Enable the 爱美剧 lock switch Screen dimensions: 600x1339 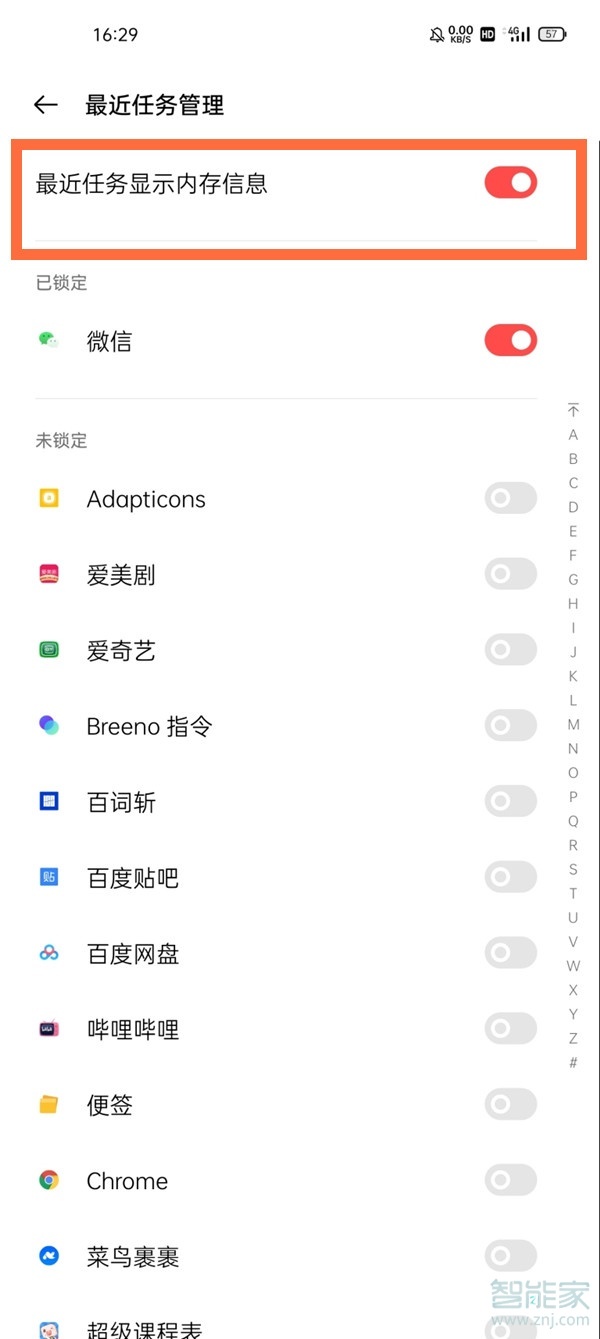coord(510,574)
